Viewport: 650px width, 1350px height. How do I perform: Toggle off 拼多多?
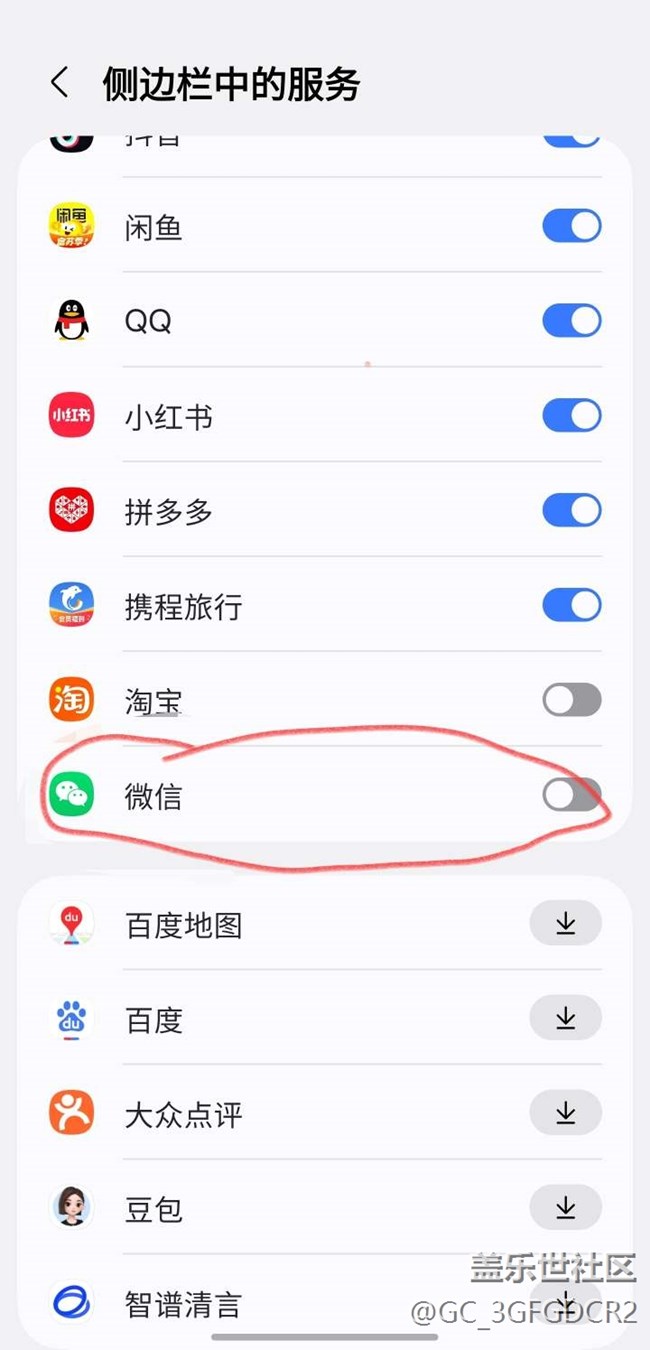coord(572,511)
